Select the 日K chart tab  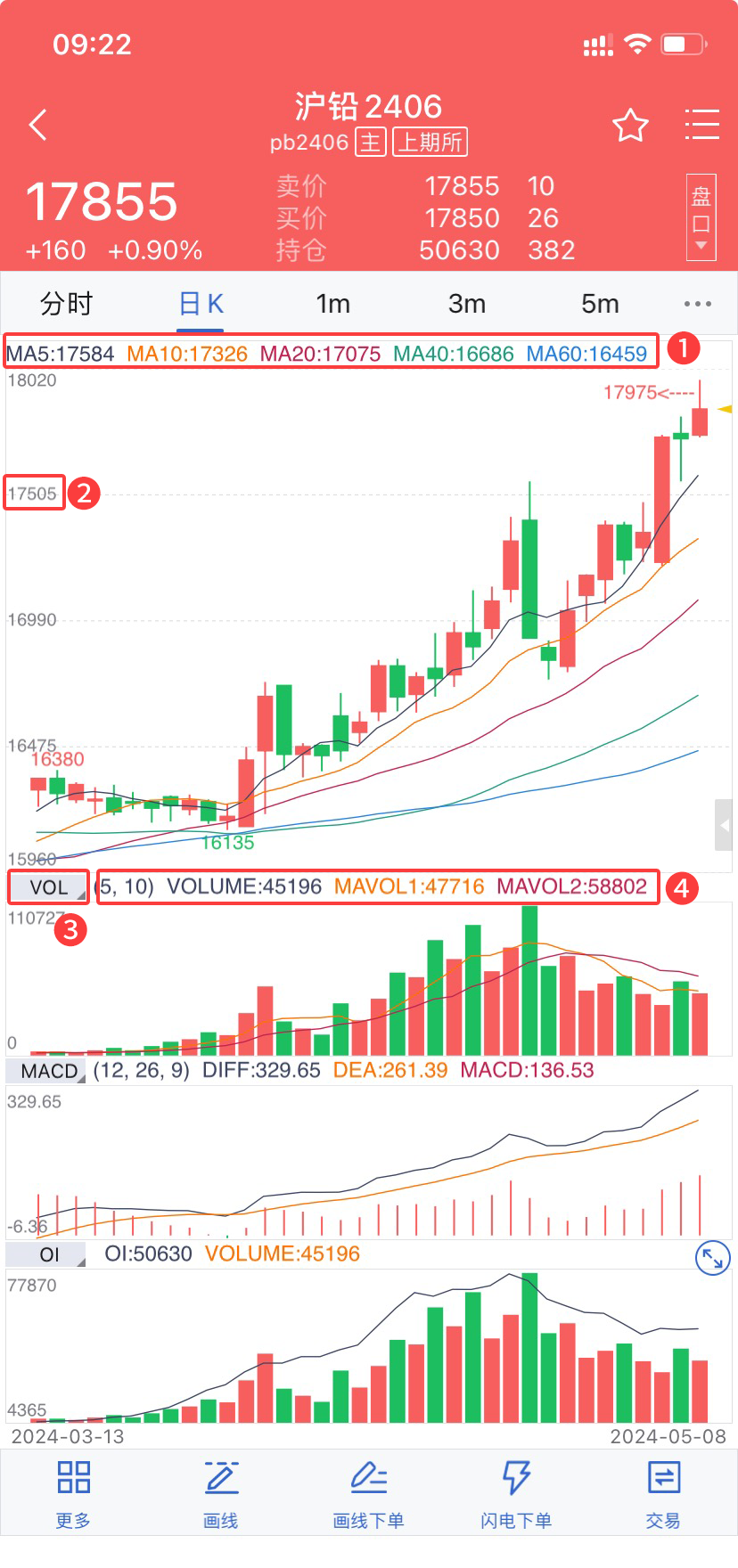201,304
